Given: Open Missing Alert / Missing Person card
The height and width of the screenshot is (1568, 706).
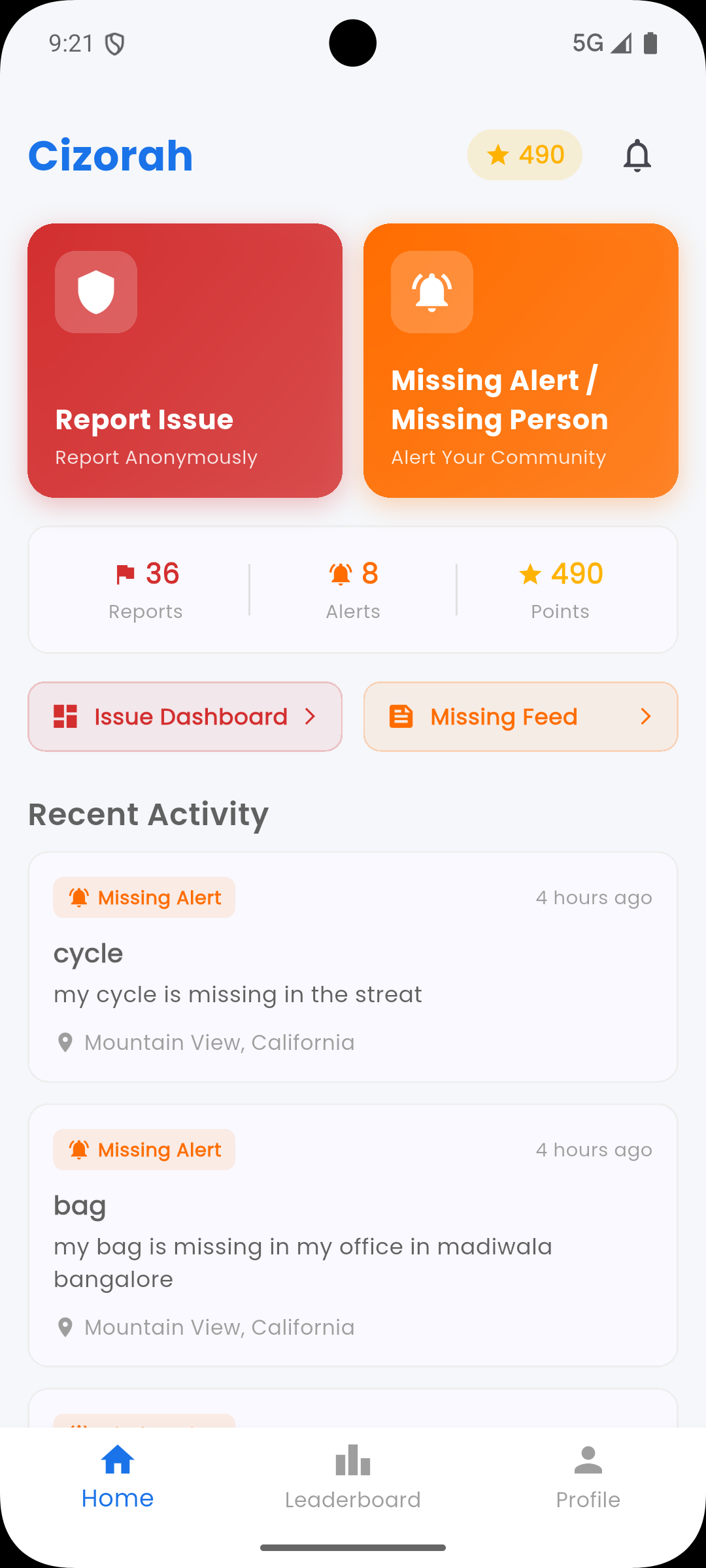Looking at the screenshot, I should pyautogui.click(x=520, y=361).
